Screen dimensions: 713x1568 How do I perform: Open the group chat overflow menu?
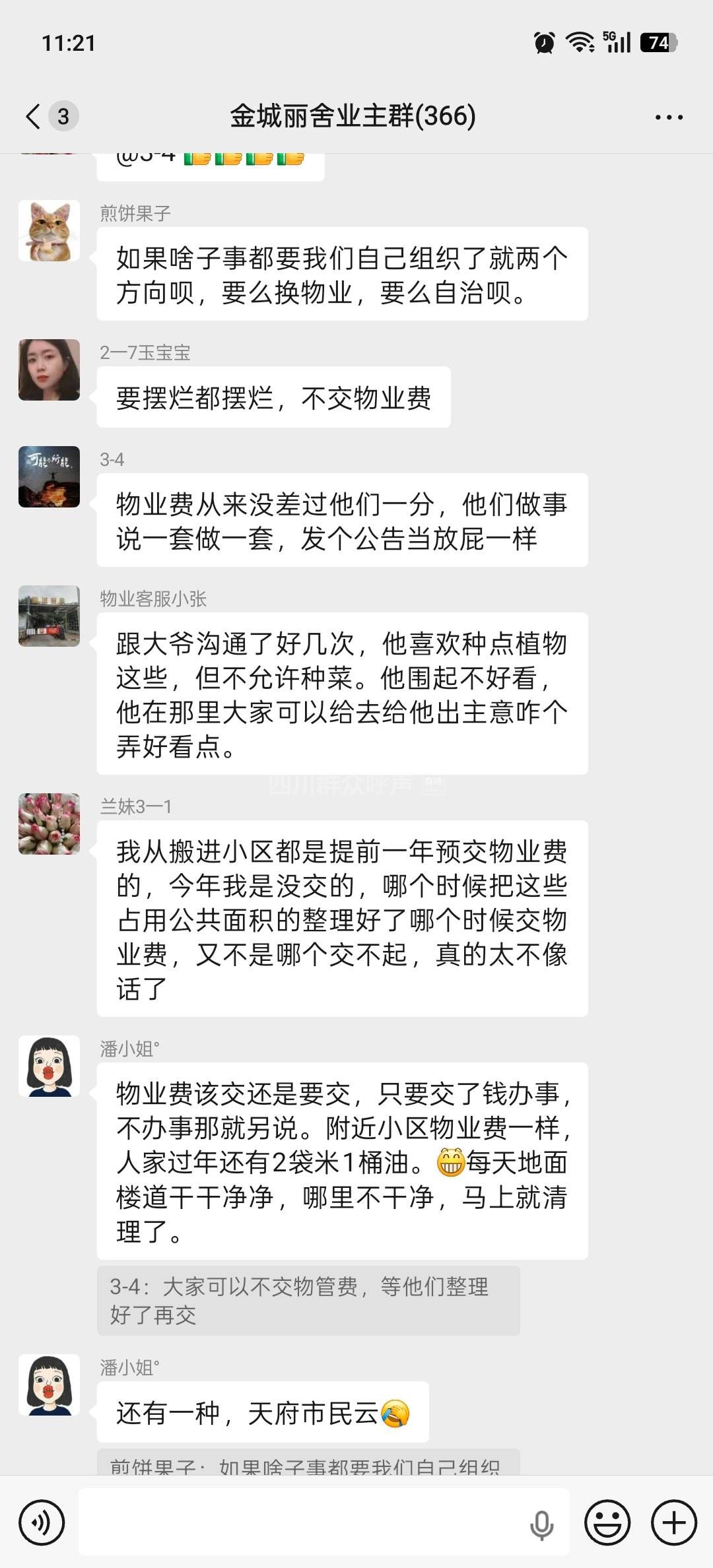coord(668,117)
